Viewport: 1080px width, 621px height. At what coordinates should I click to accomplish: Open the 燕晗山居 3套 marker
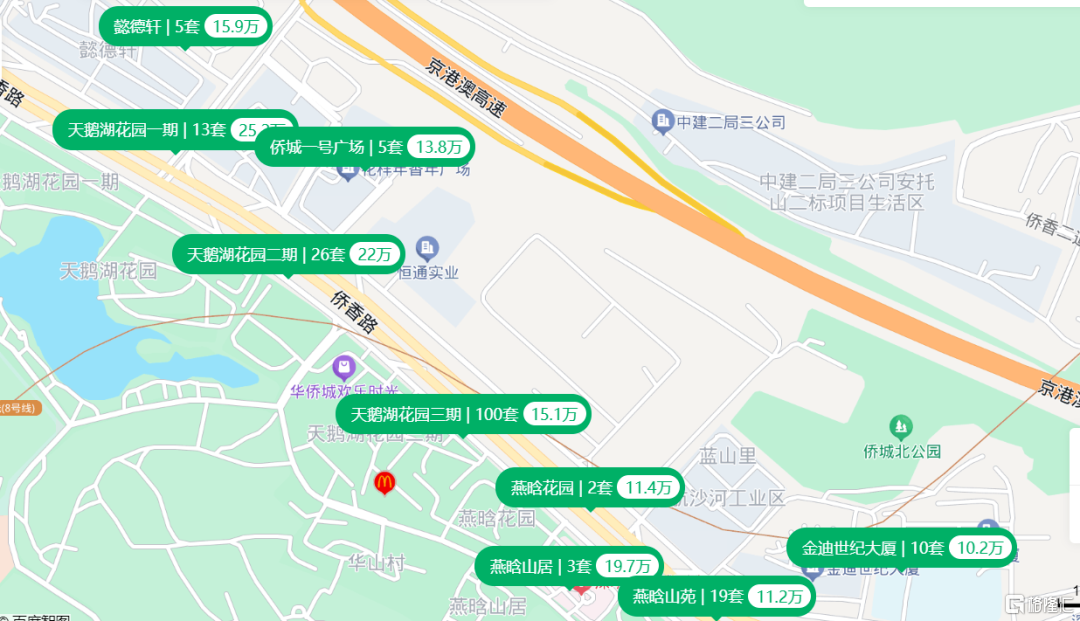point(568,566)
